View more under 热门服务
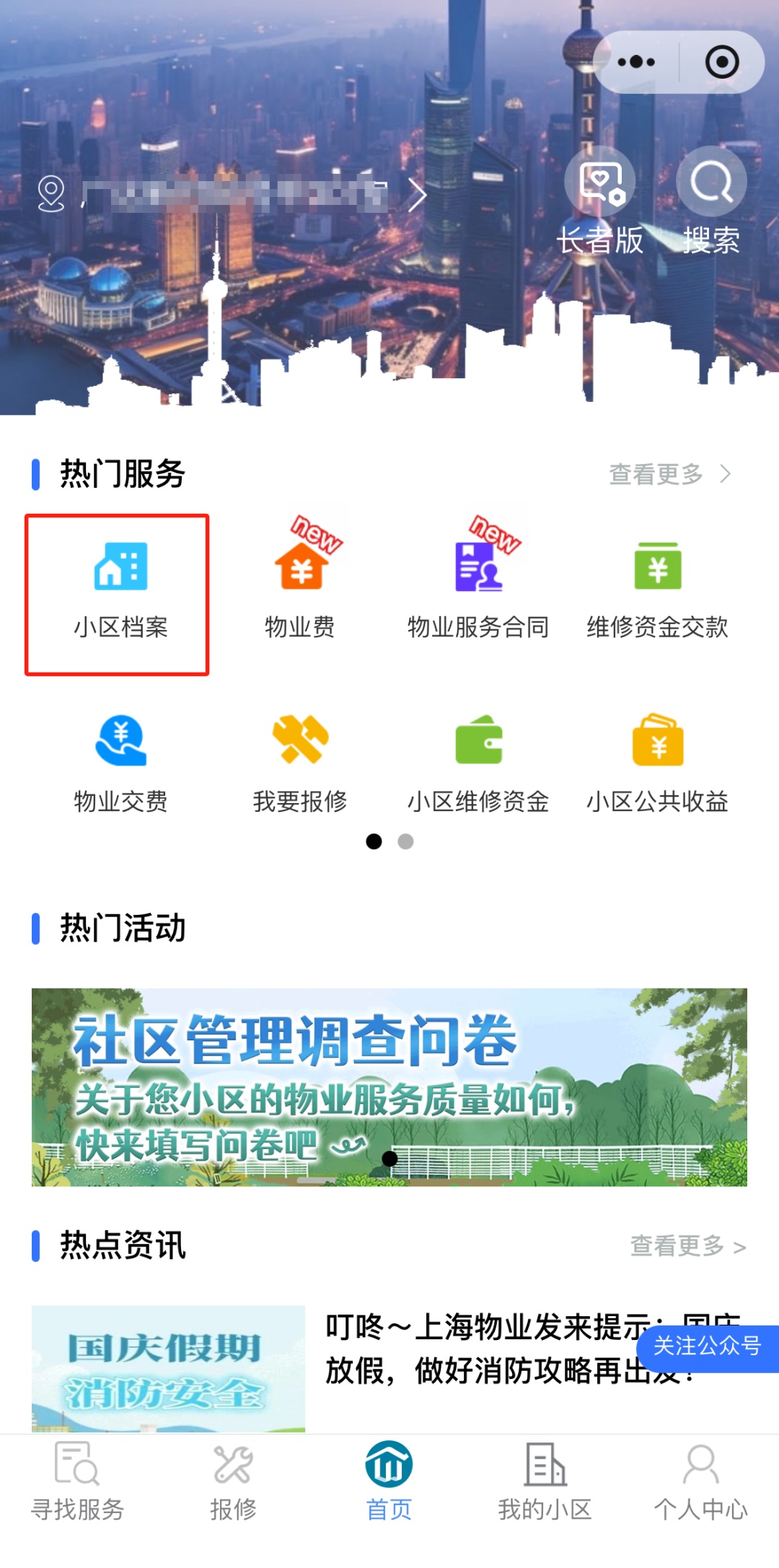This screenshot has height=1568, width=779. [x=669, y=474]
